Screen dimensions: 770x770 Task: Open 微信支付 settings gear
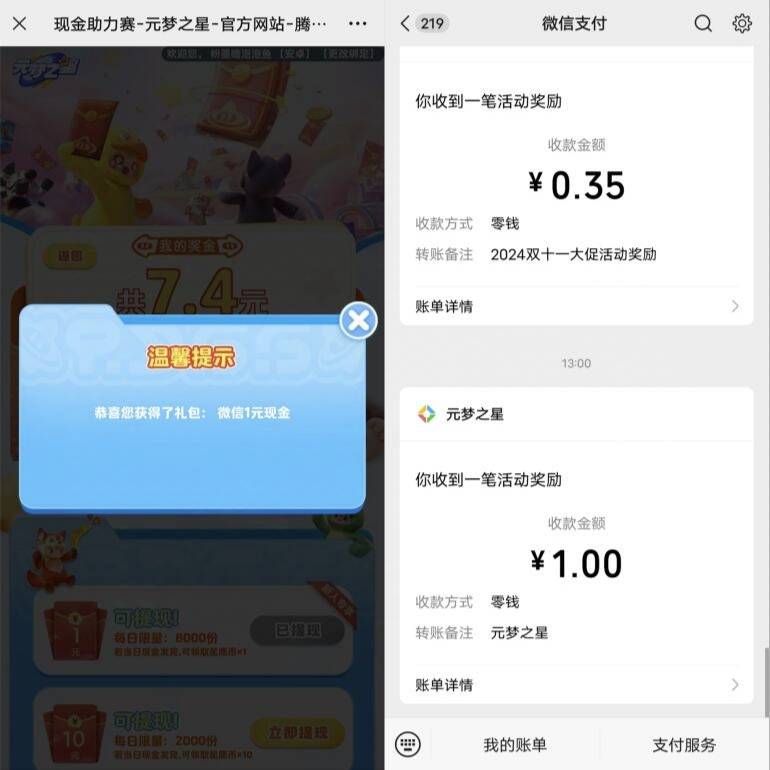point(741,23)
